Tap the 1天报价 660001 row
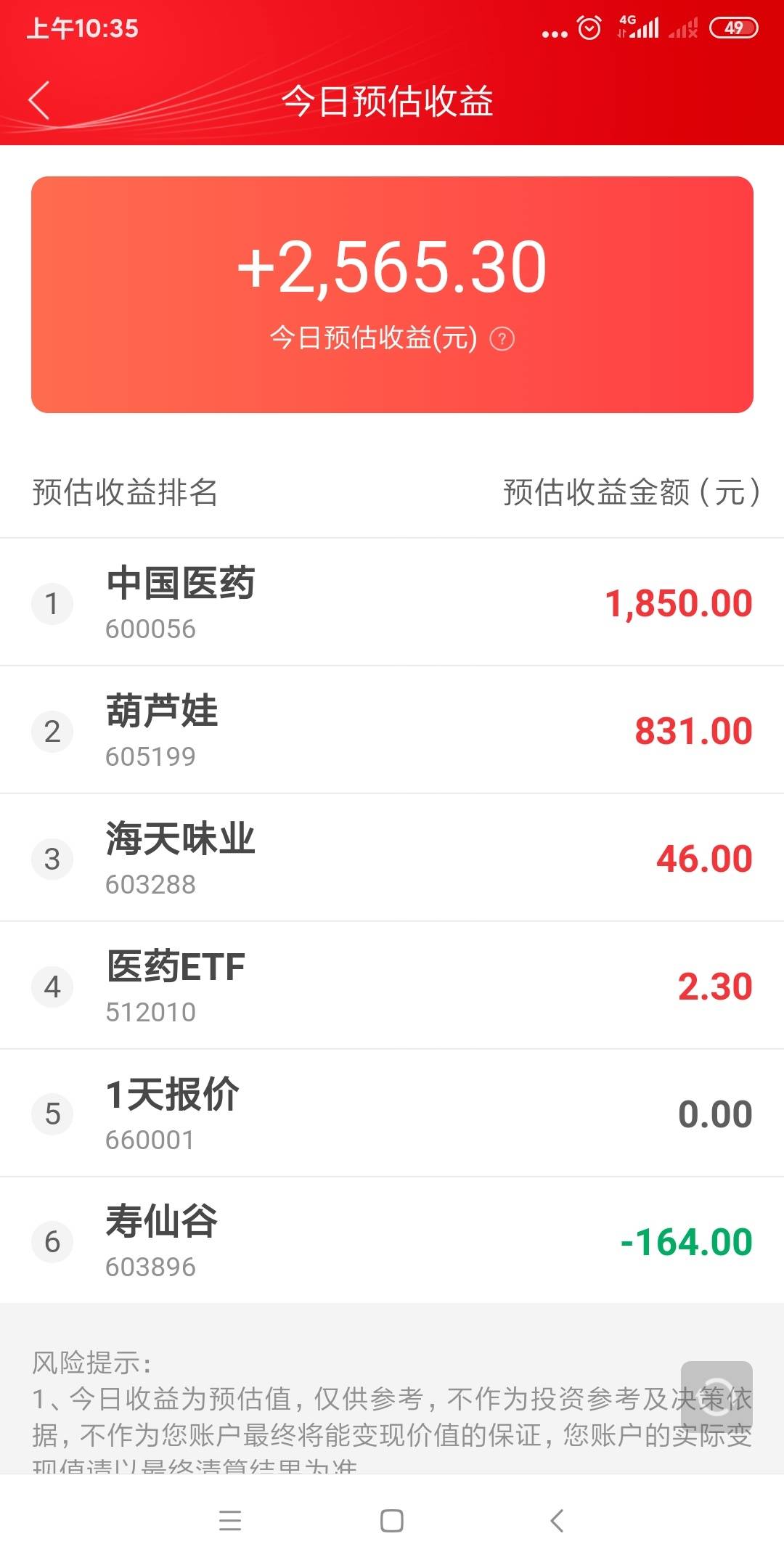Screen dimensions: 784x1568 coord(392,1114)
